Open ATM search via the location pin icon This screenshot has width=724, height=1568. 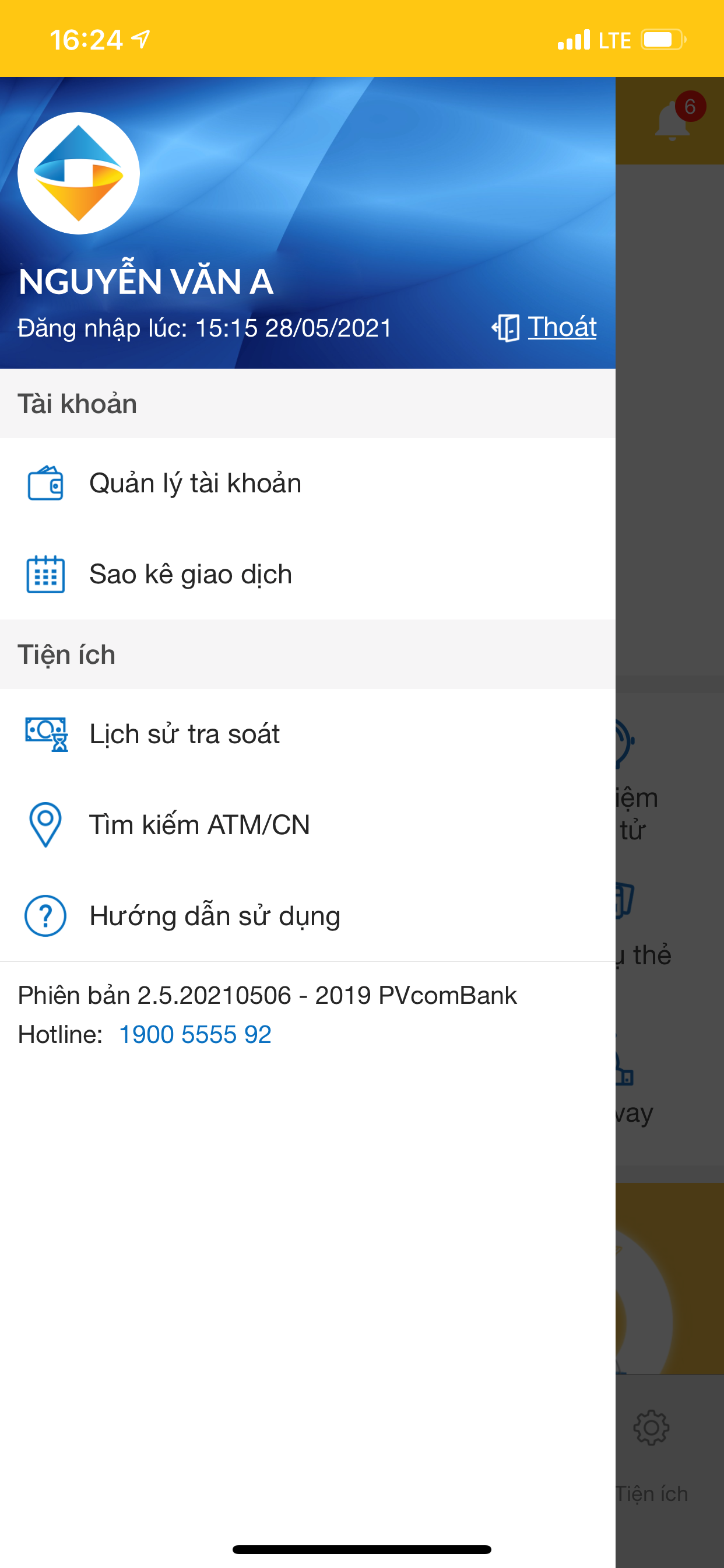pyautogui.click(x=45, y=825)
